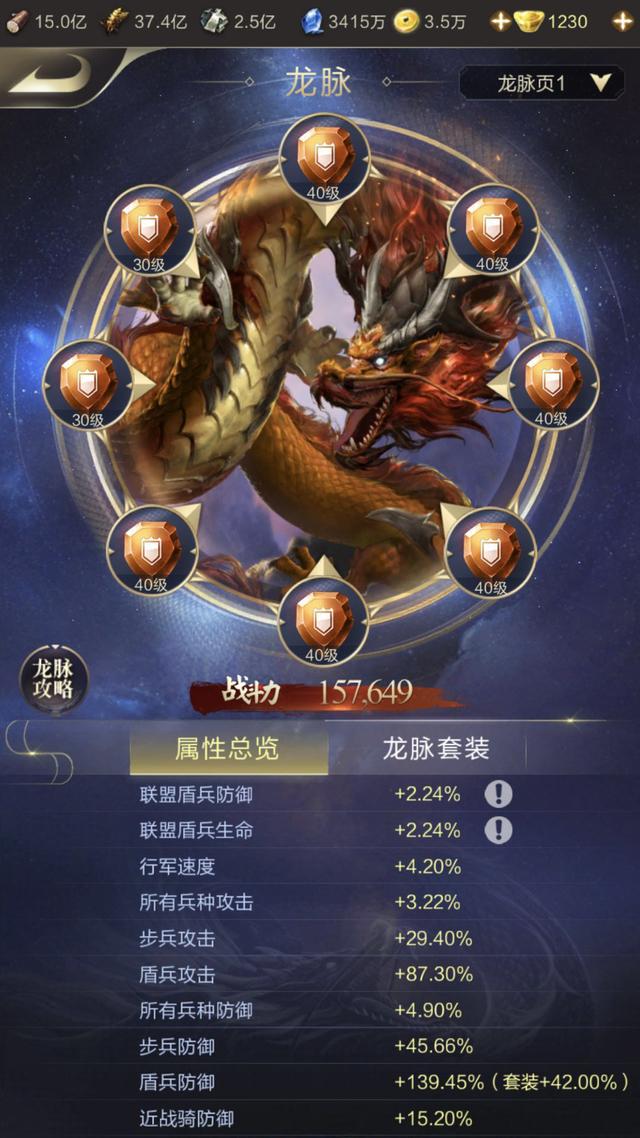Image resolution: width=640 pixels, height=1138 pixels.
Task: Switch to the 龙脉套装 tab
Action: (436, 749)
